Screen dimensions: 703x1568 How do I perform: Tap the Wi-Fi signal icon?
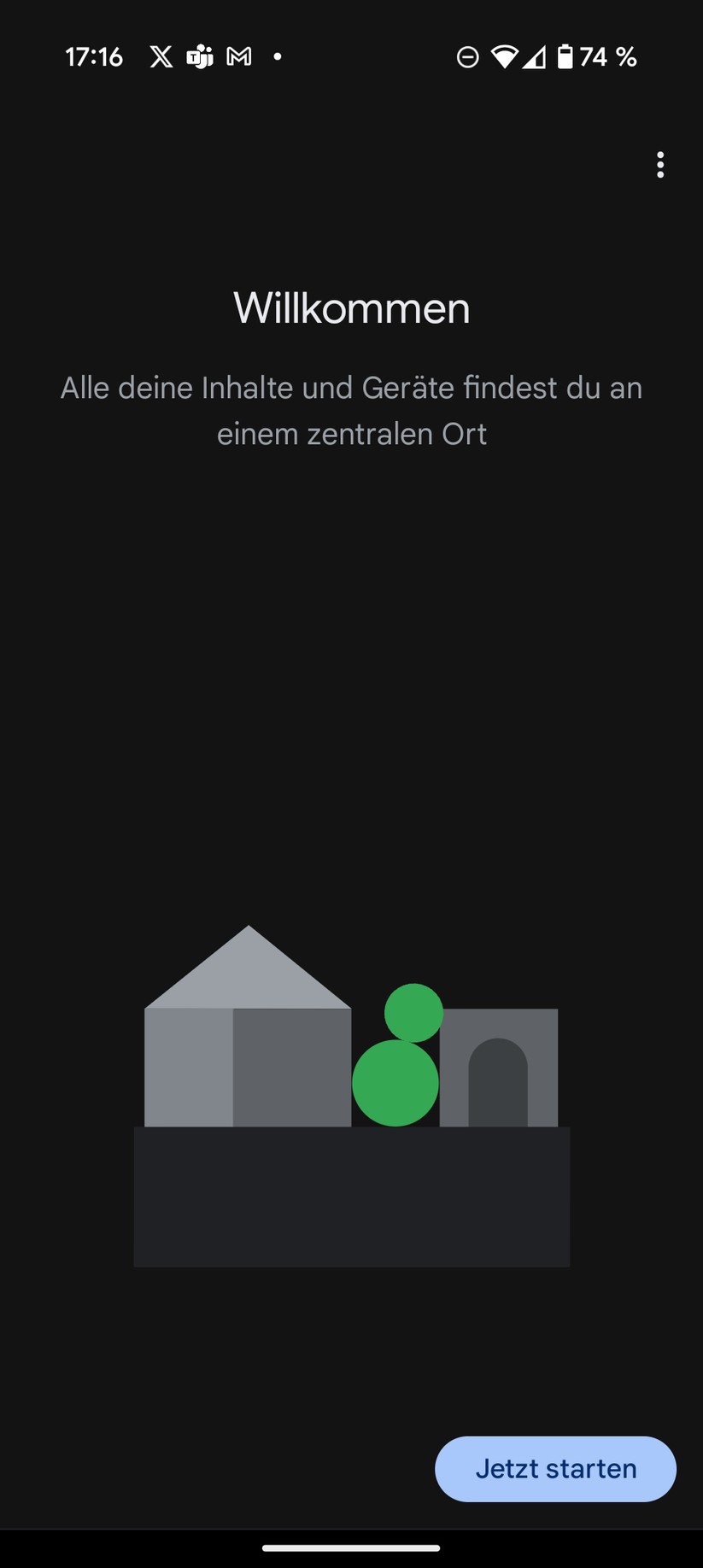click(x=506, y=56)
